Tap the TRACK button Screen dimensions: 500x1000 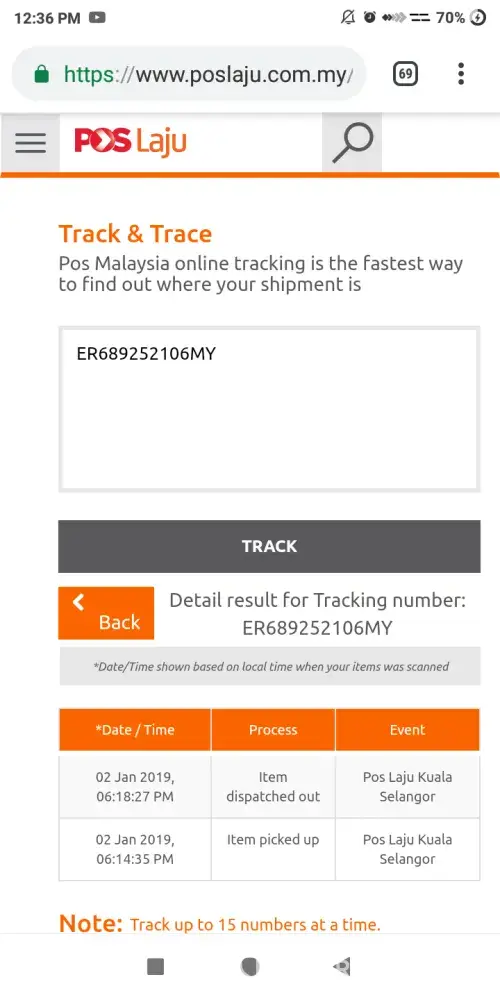coord(268,546)
